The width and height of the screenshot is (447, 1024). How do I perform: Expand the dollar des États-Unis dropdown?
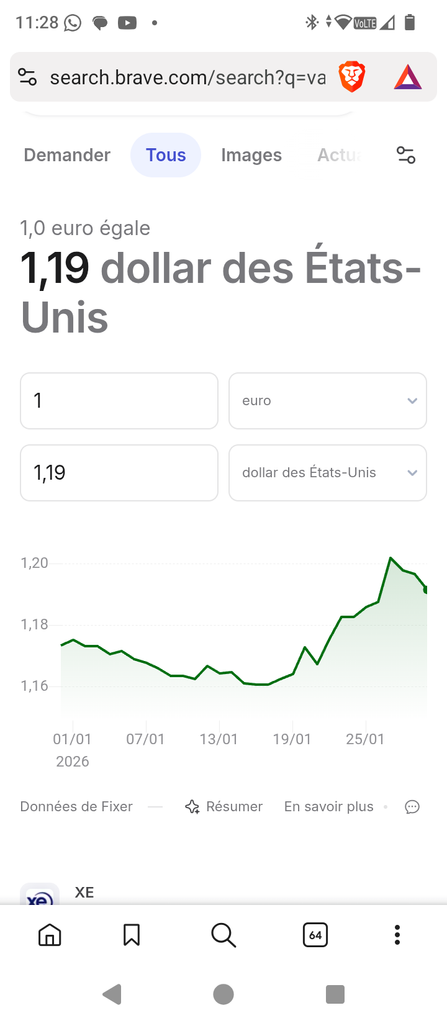click(x=327, y=473)
